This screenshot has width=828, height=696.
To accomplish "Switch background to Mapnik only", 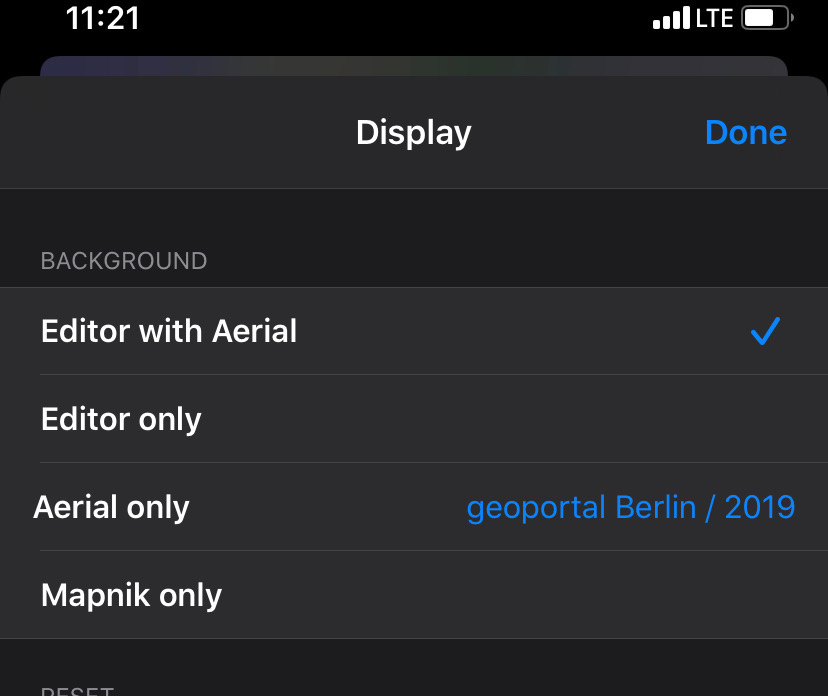I will (x=131, y=595).
